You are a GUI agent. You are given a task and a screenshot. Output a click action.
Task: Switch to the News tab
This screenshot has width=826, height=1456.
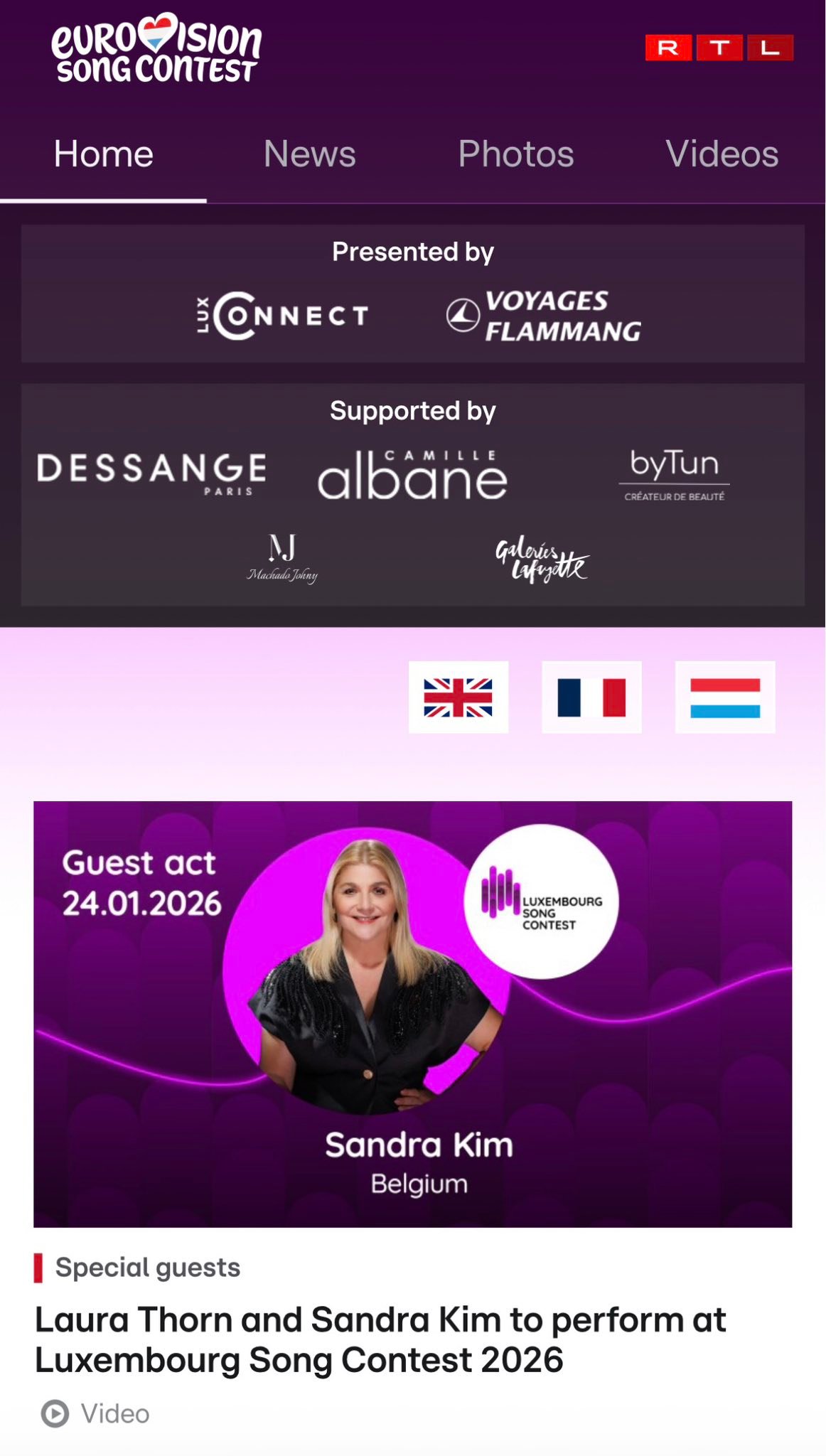click(309, 154)
